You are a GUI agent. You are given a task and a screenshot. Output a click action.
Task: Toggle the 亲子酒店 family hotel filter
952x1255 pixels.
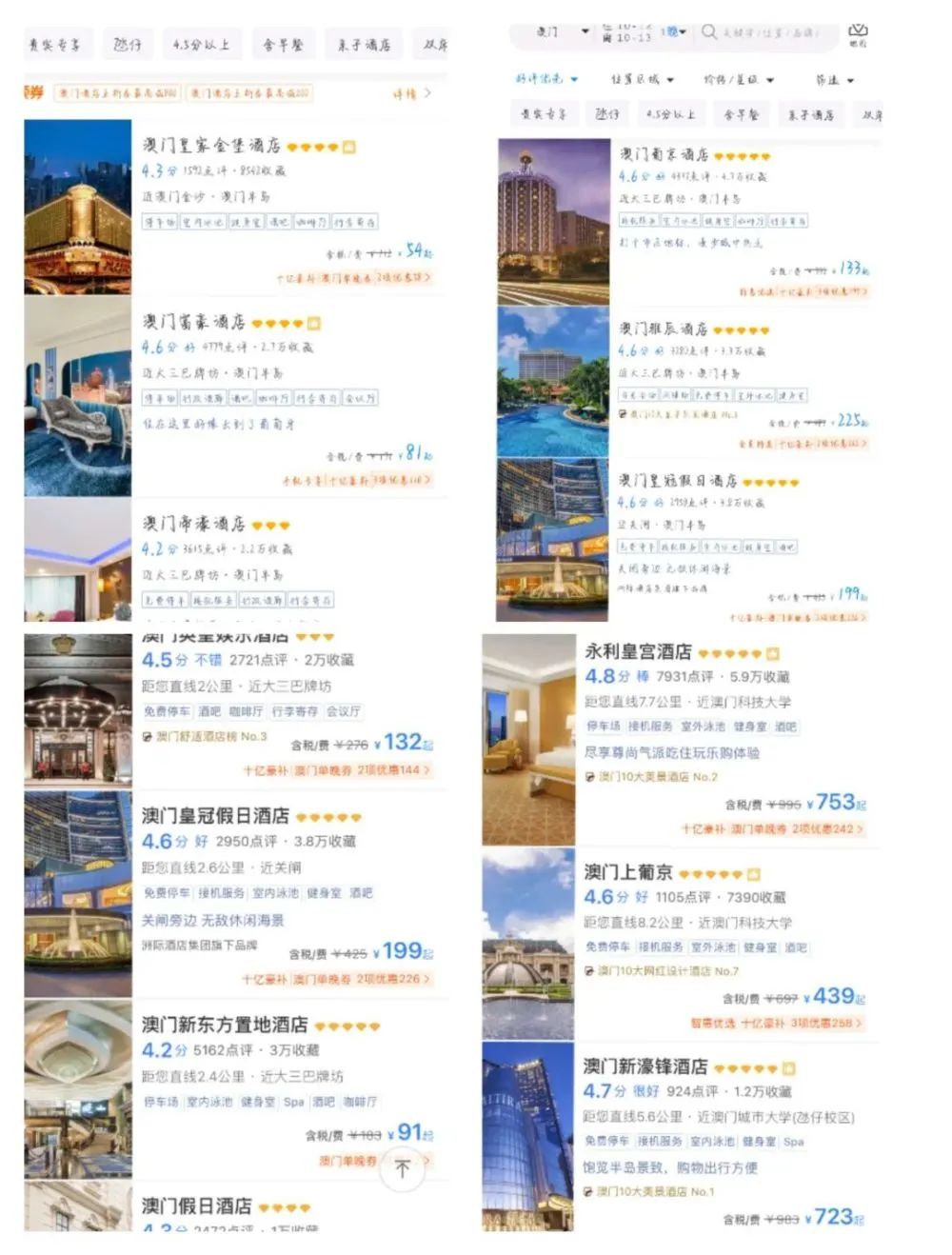click(x=365, y=44)
